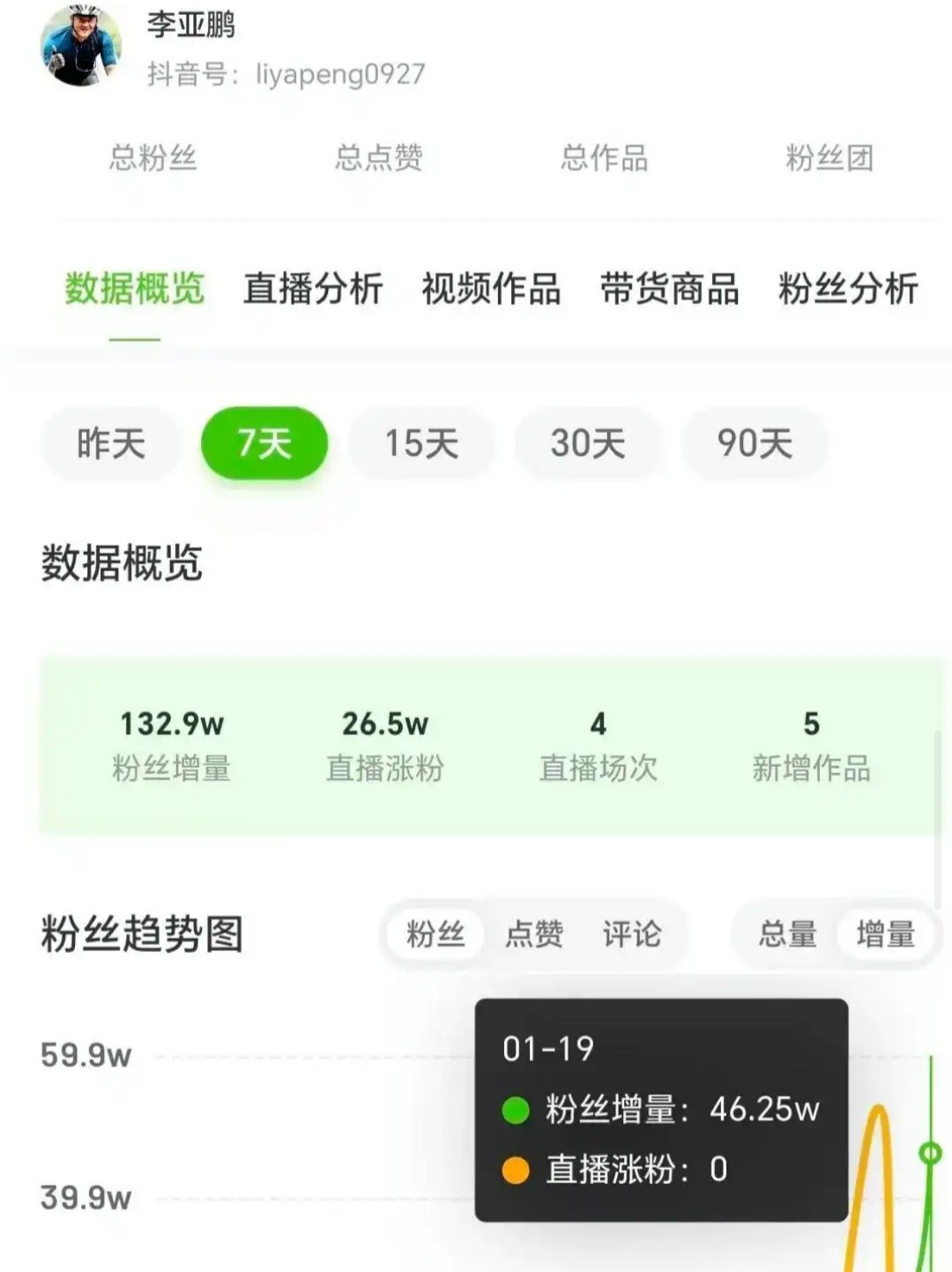Click the 粉丝增量 tooltip green dot indicator
The width and height of the screenshot is (952, 1272).
point(517,1110)
